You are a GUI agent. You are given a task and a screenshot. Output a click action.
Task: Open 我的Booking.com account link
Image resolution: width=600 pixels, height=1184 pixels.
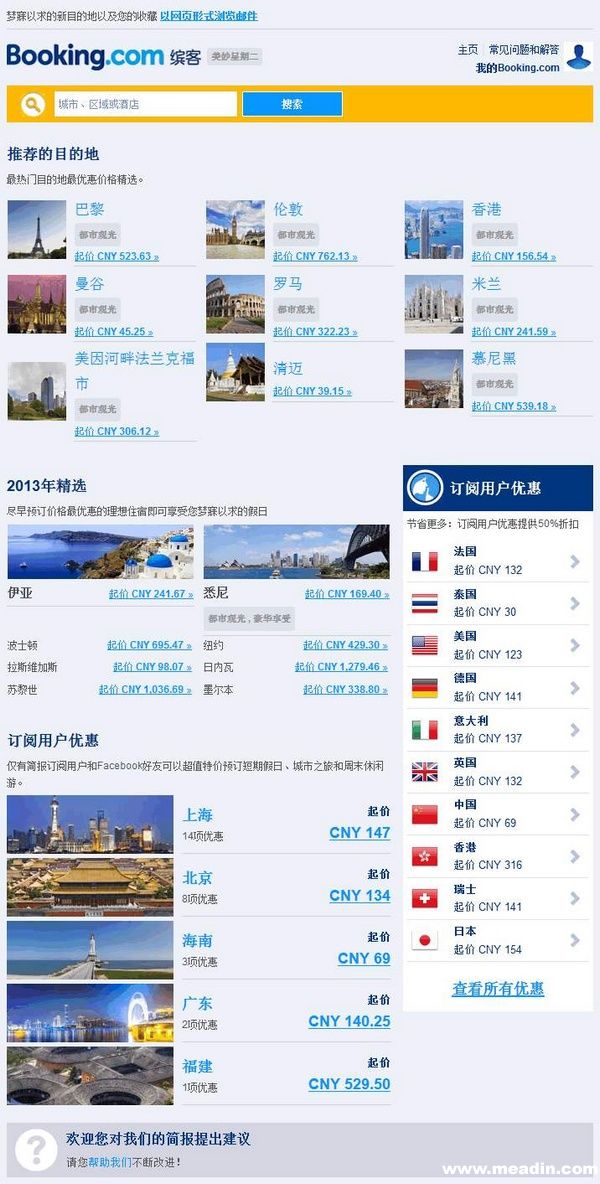518,67
